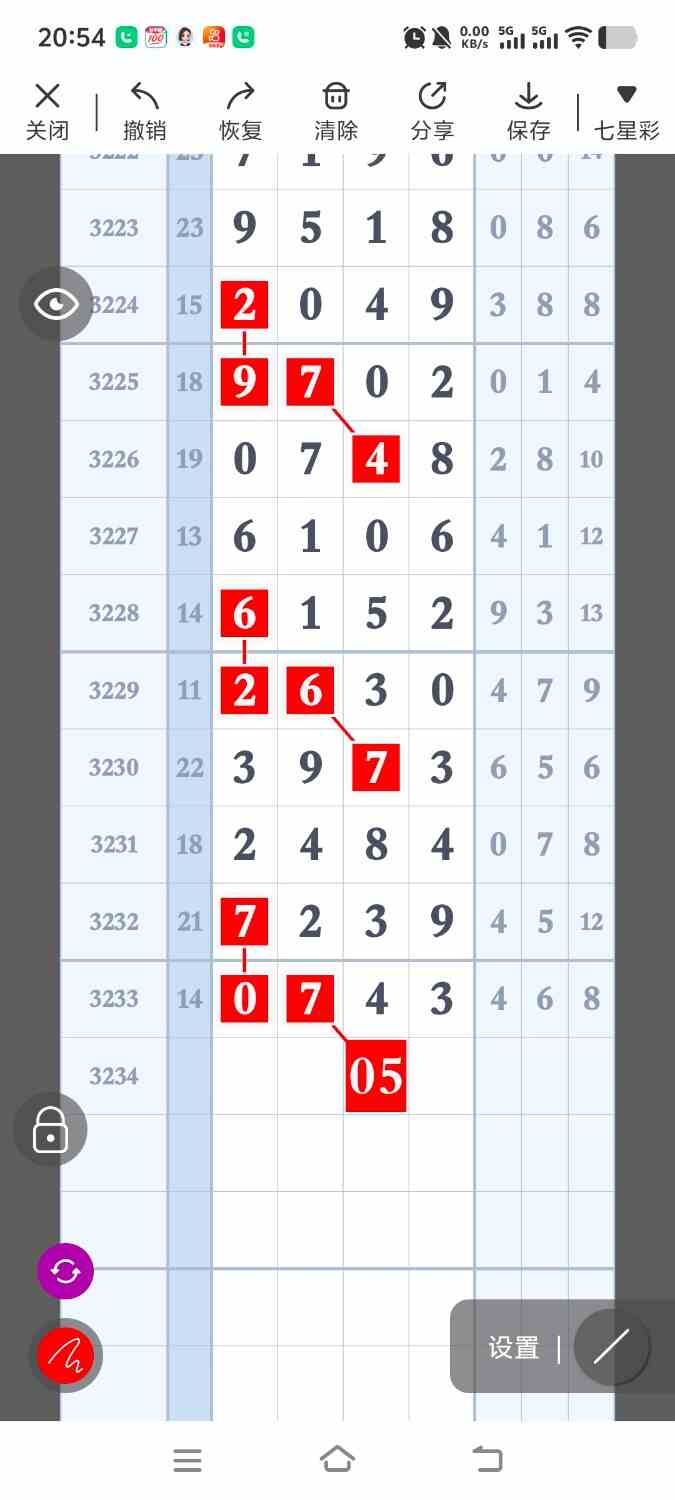
Task: Save the chart with 保存
Action: (528, 111)
